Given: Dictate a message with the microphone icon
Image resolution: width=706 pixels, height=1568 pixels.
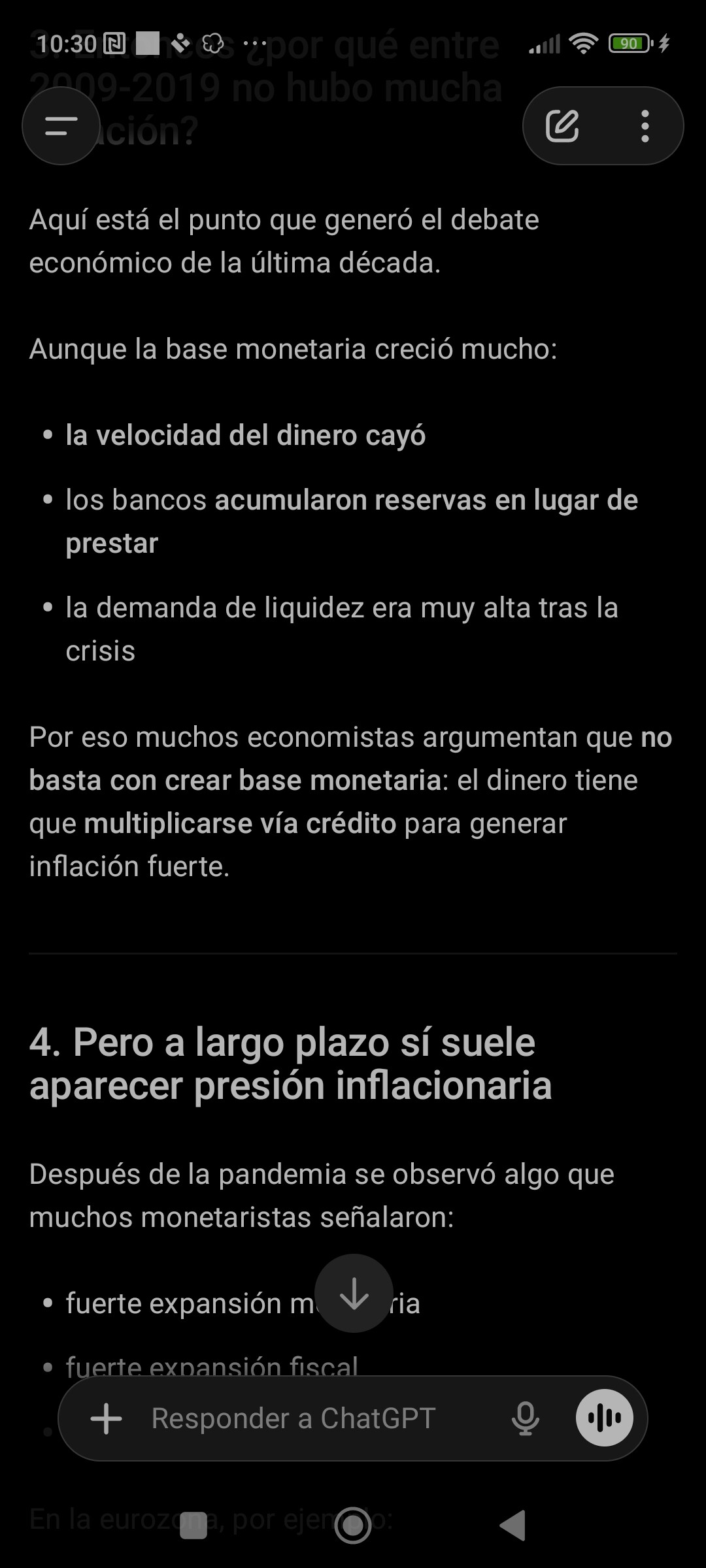Looking at the screenshot, I should [525, 1419].
